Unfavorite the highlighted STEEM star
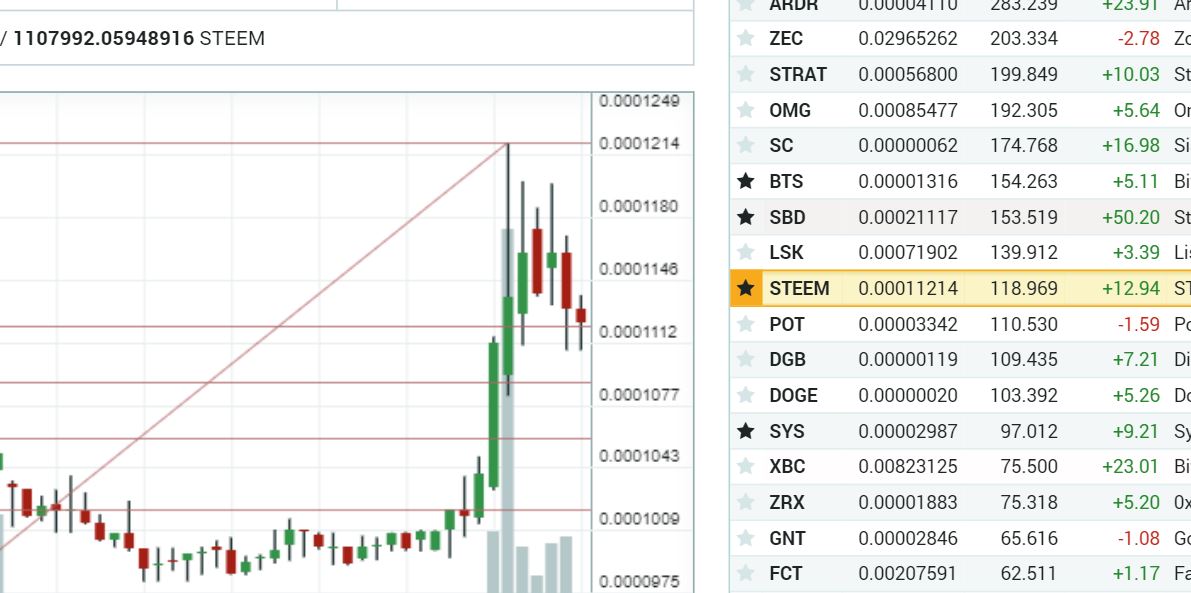 coord(745,289)
